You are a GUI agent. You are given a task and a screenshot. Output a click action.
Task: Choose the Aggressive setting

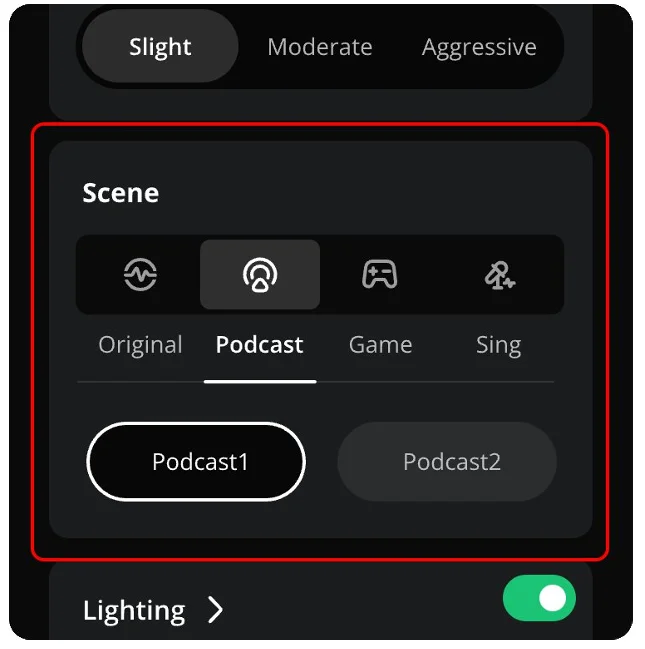click(x=479, y=47)
